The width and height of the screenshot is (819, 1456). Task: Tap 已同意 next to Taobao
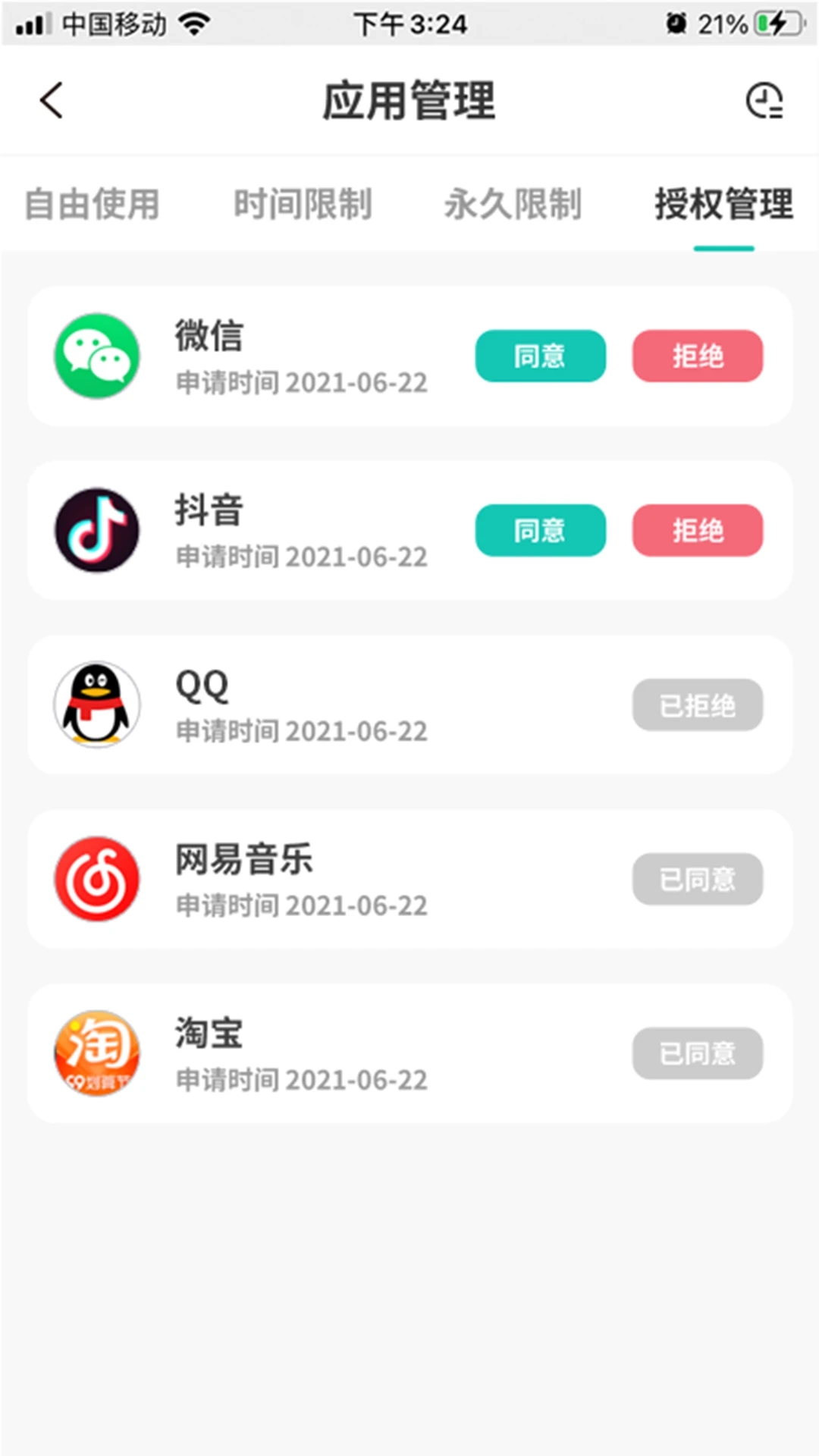[x=697, y=1053]
